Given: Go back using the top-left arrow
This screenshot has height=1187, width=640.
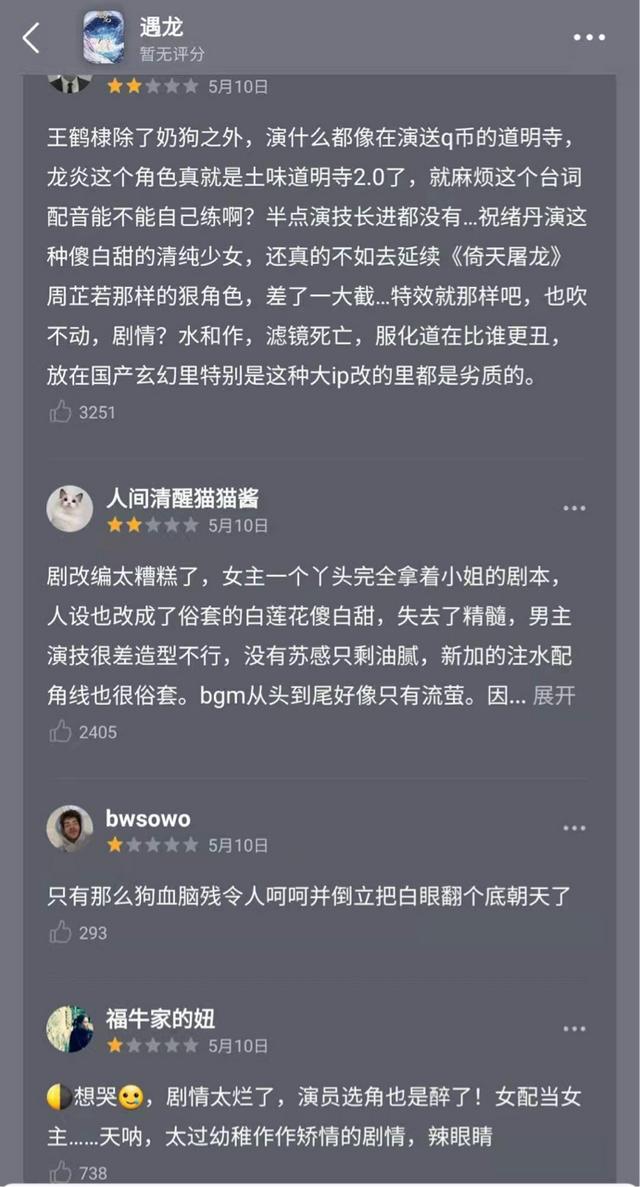Looking at the screenshot, I should (x=31, y=38).
